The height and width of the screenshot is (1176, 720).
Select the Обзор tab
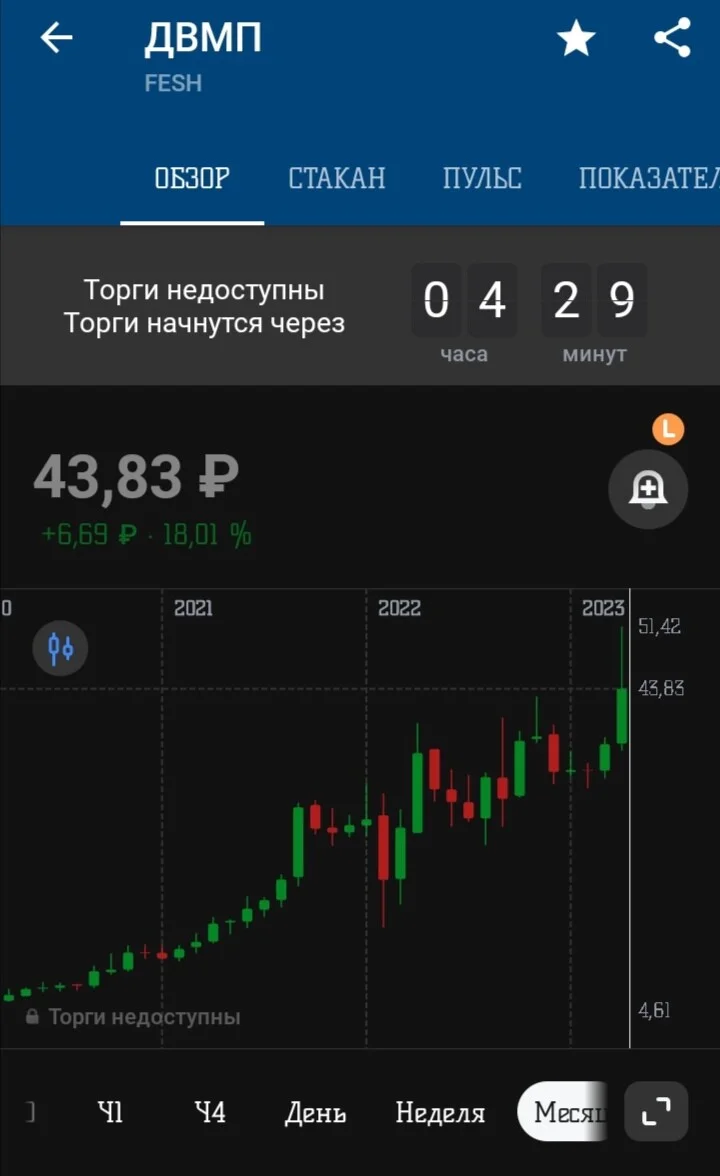pos(192,178)
